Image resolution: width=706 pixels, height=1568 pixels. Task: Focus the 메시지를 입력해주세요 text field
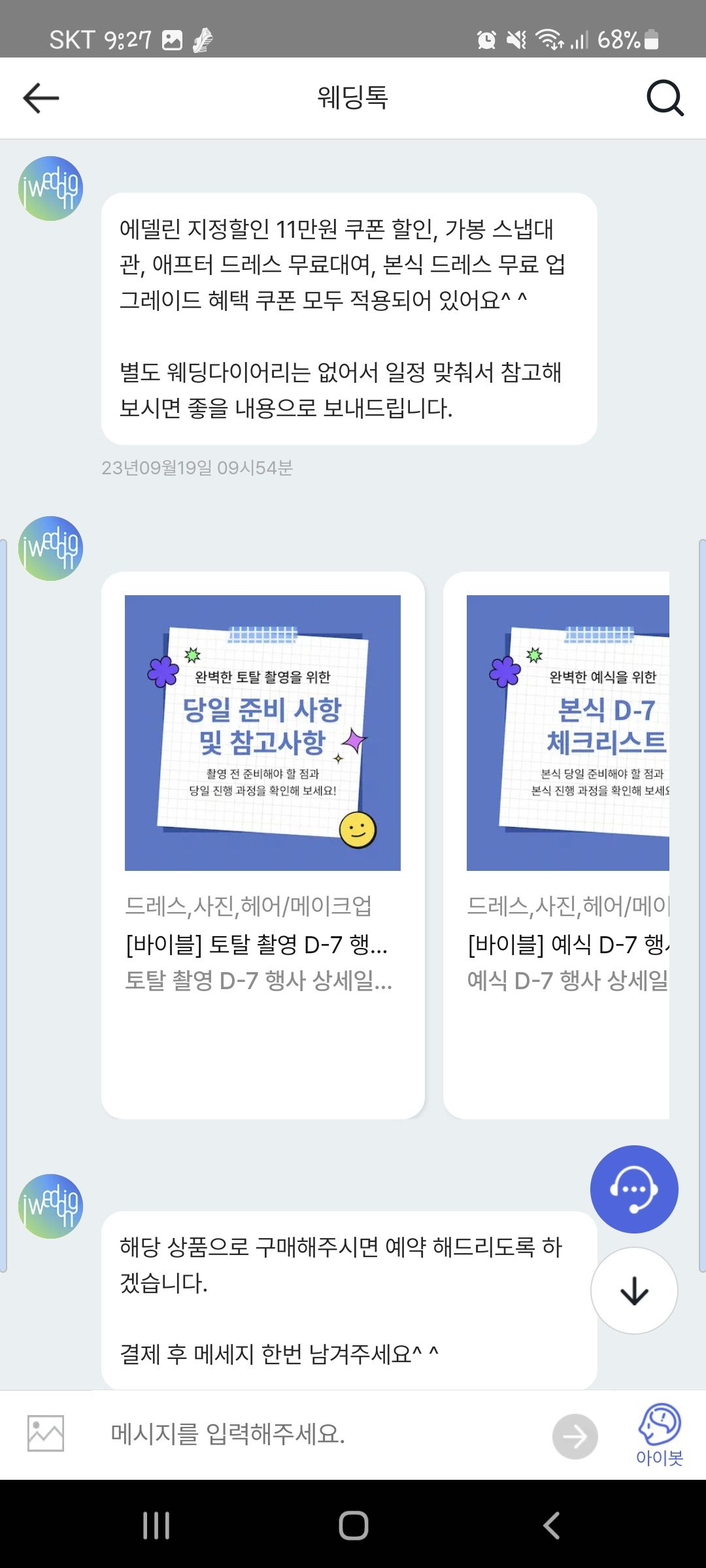click(x=320, y=1434)
